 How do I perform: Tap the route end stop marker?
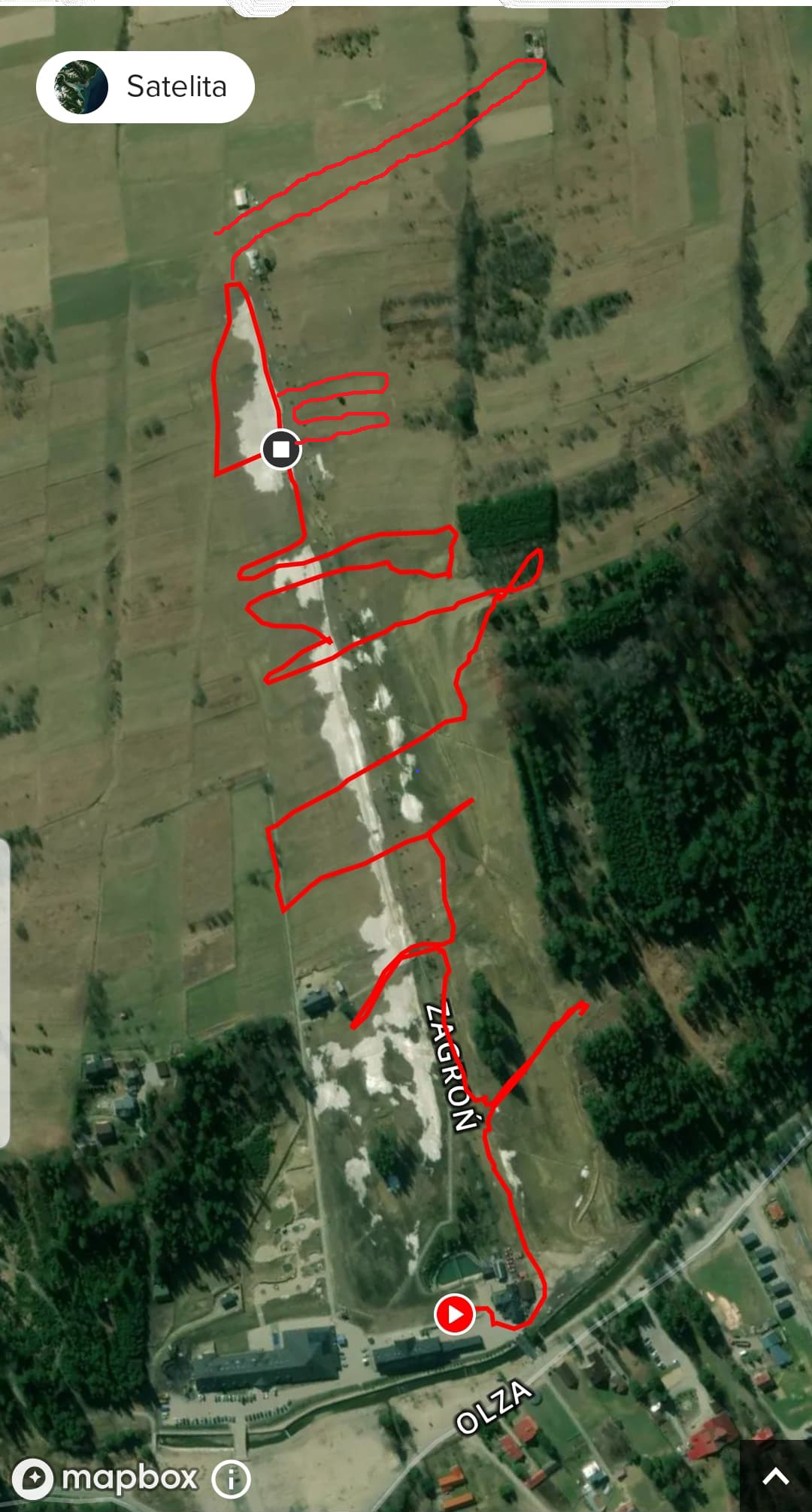pyautogui.click(x=281, y=449)
